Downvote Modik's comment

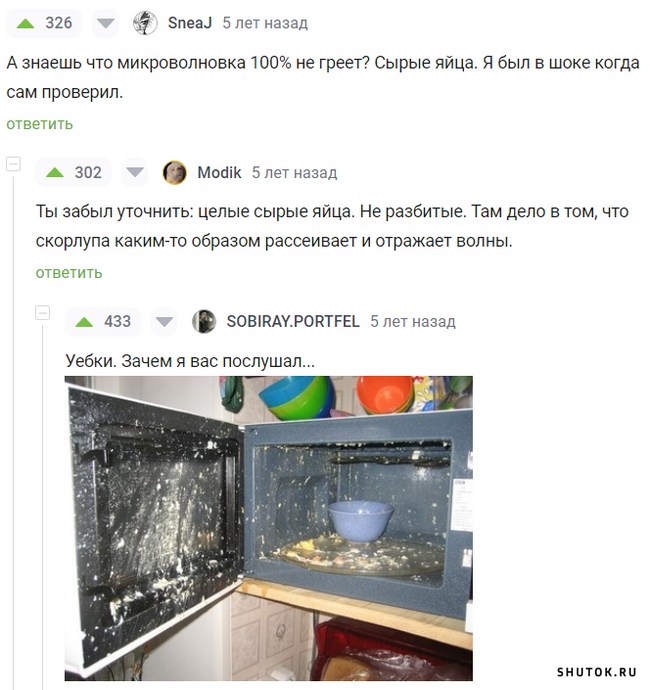pos(135,172)
